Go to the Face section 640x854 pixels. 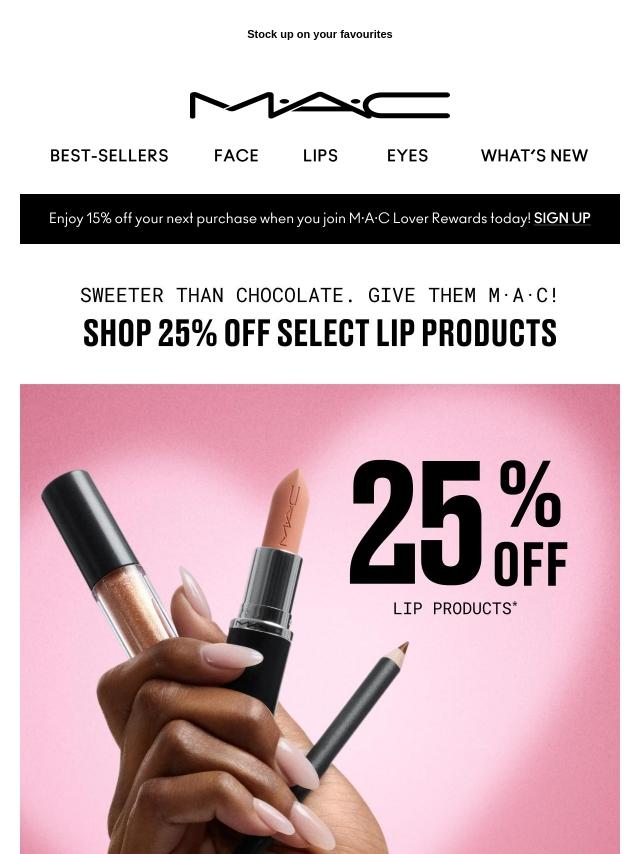click(x=236, y=156)
